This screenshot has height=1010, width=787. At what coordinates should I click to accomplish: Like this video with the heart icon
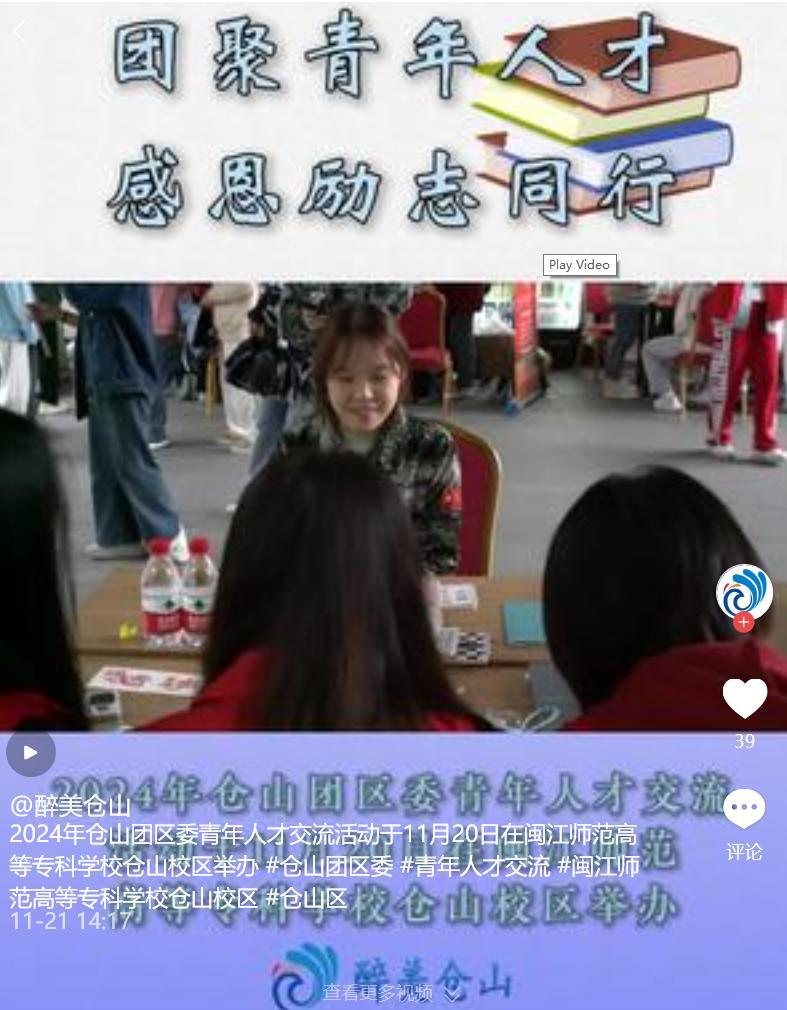[x=744, y=698]
